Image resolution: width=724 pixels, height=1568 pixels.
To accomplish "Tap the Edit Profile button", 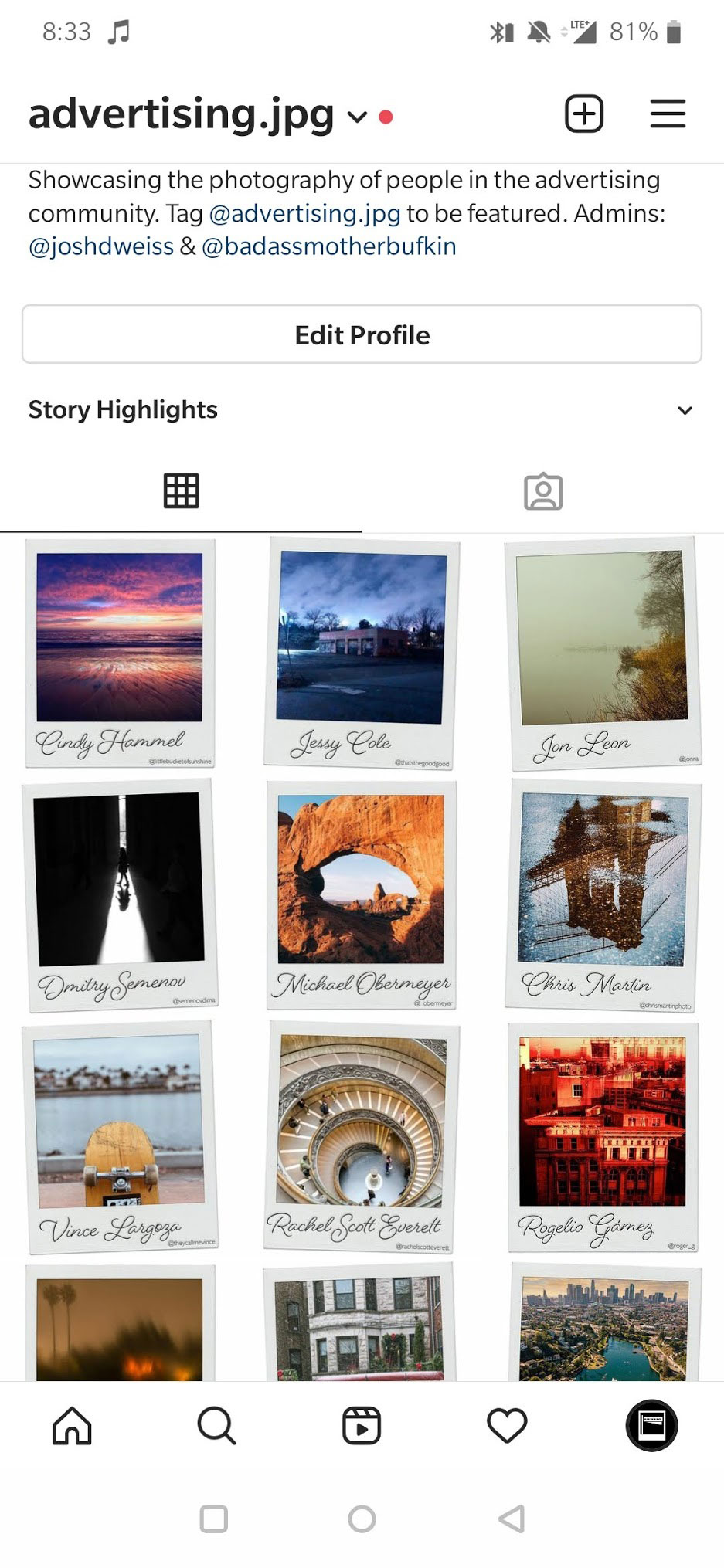I will [362, 334].
